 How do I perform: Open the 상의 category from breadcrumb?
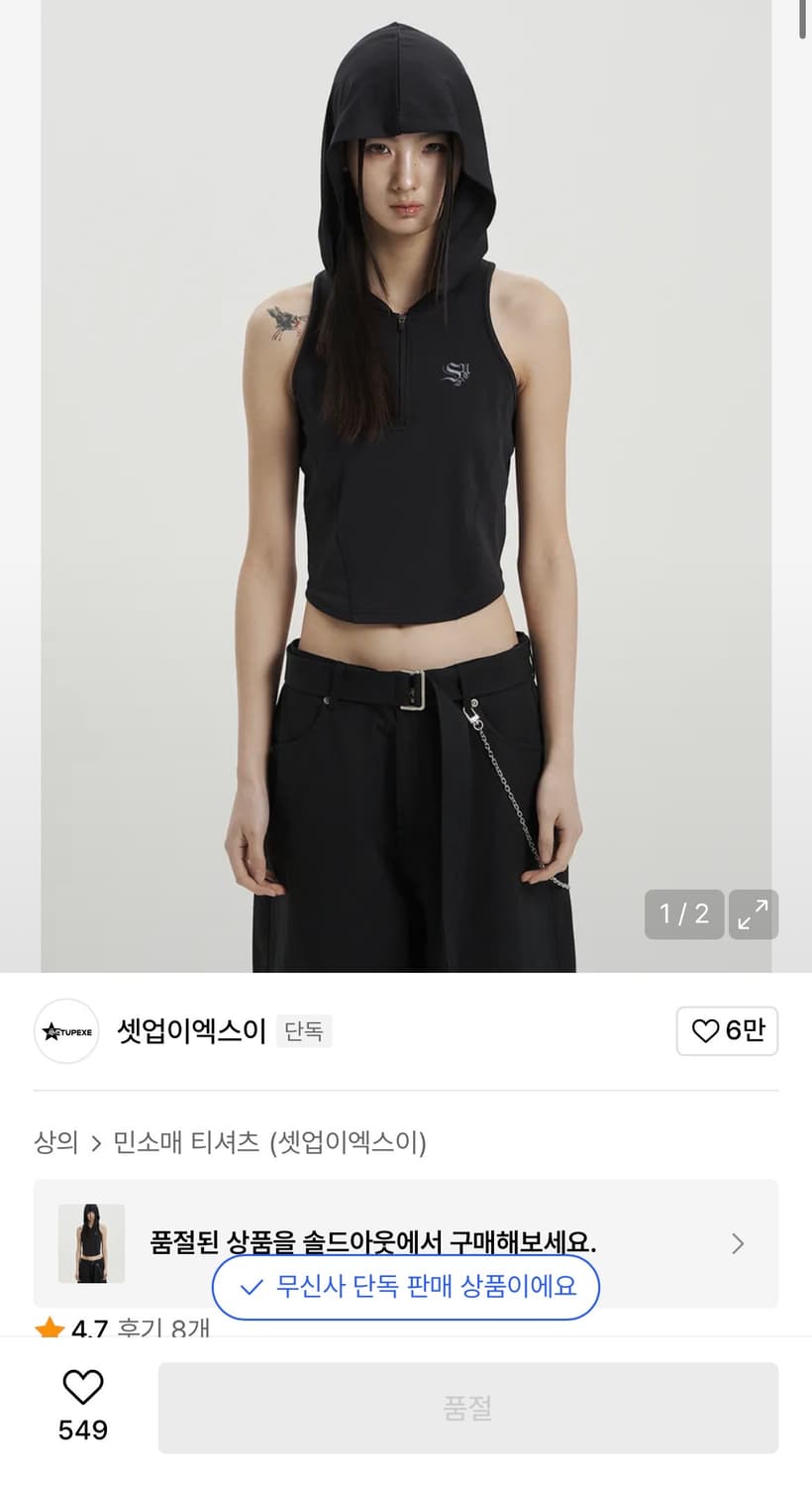point(54,1142)
